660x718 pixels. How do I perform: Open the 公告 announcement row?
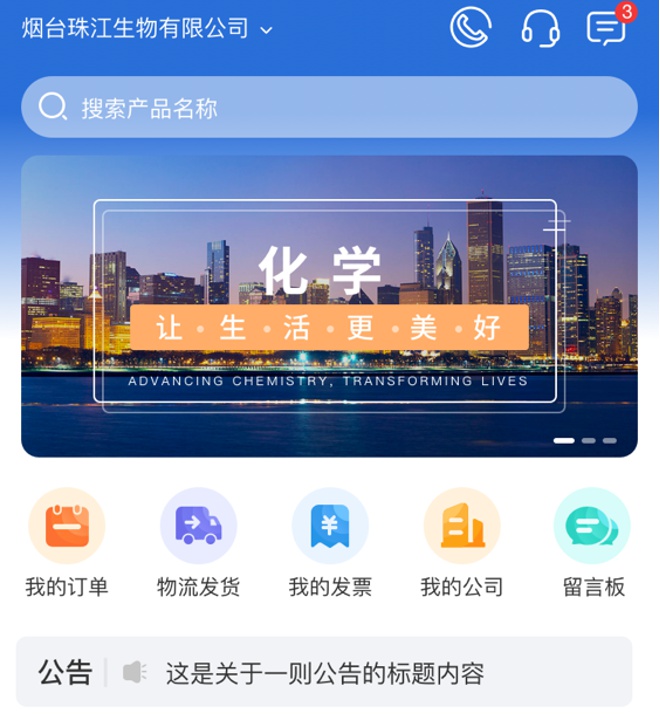pos(324,673)
